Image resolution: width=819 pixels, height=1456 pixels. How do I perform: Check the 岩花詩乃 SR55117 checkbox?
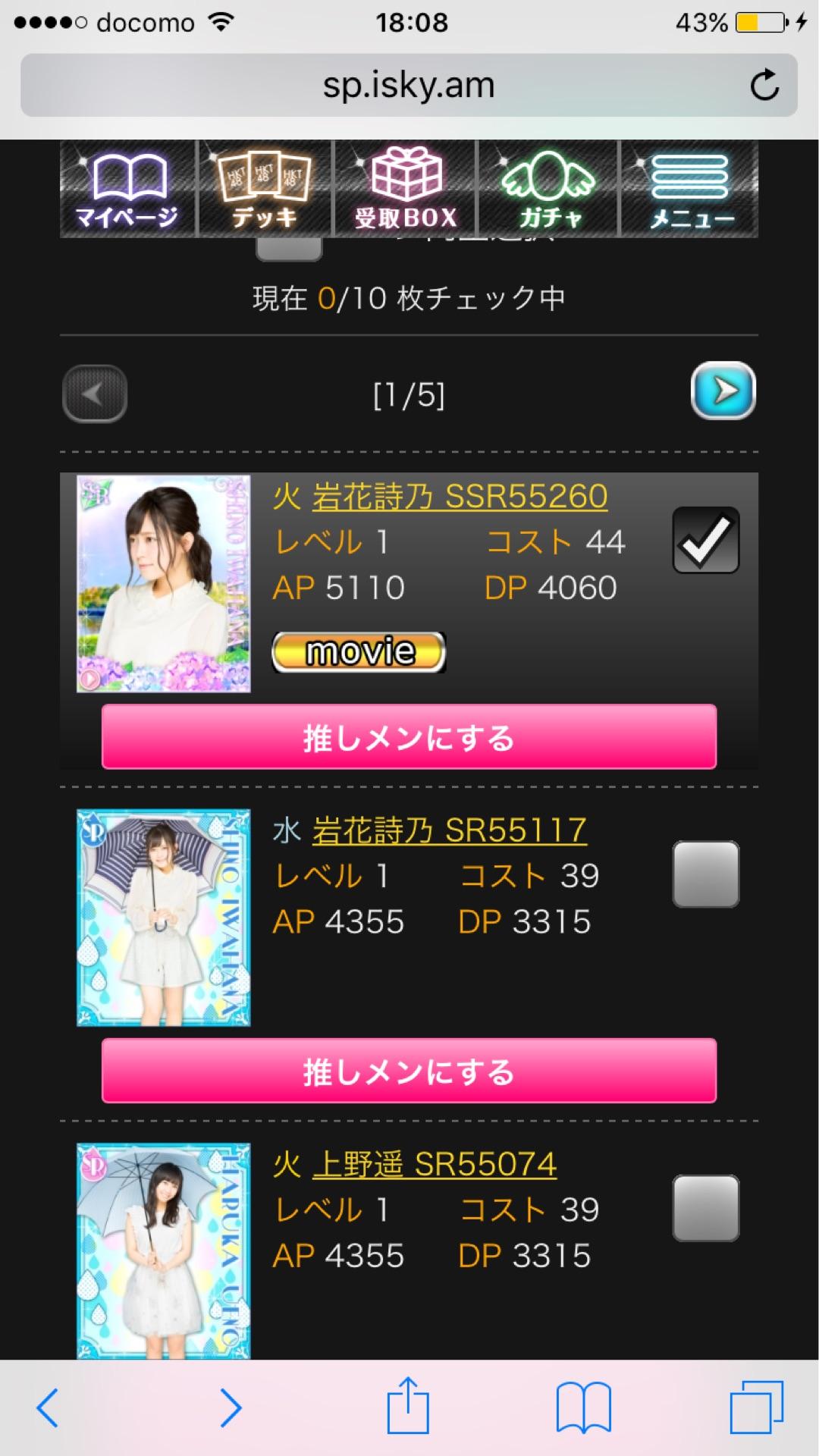tap(705, 874)
